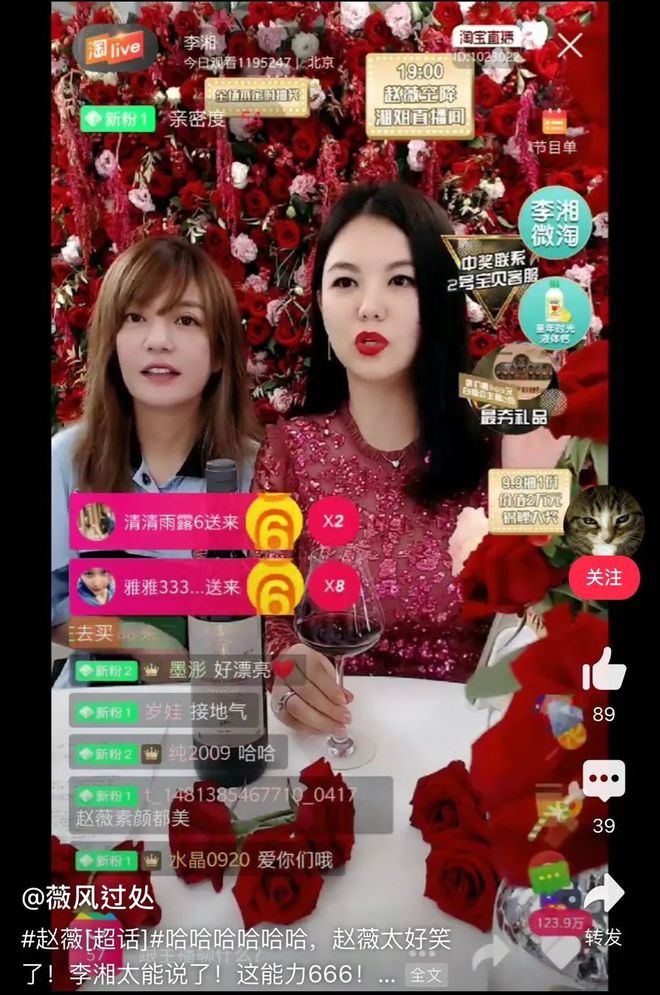Open @薇风过处 user profile
660x995 pixels.
coord(87,899)
